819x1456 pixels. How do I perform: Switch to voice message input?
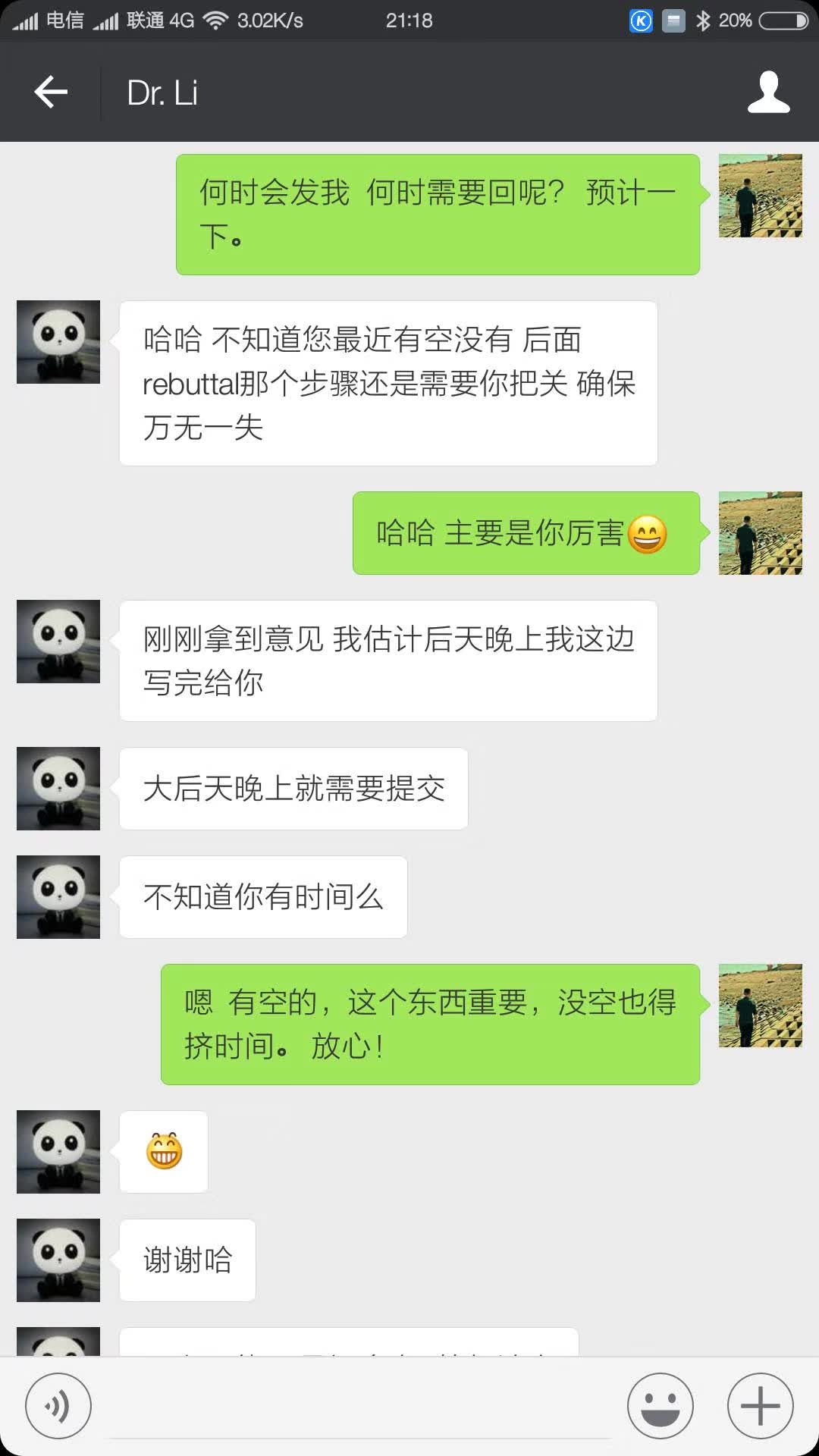[x=58, y=1406]
